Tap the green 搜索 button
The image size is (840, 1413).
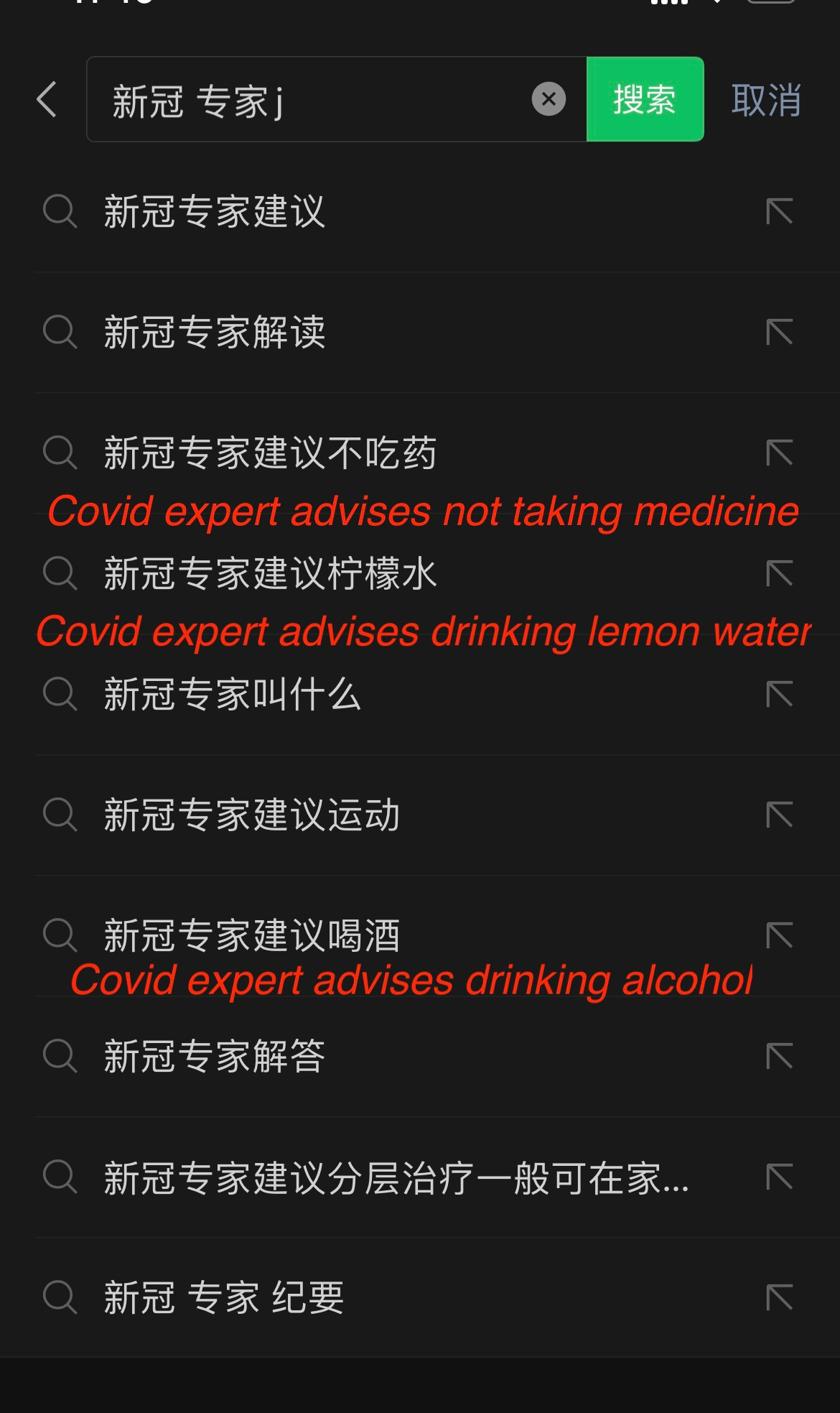coord(645,99)
